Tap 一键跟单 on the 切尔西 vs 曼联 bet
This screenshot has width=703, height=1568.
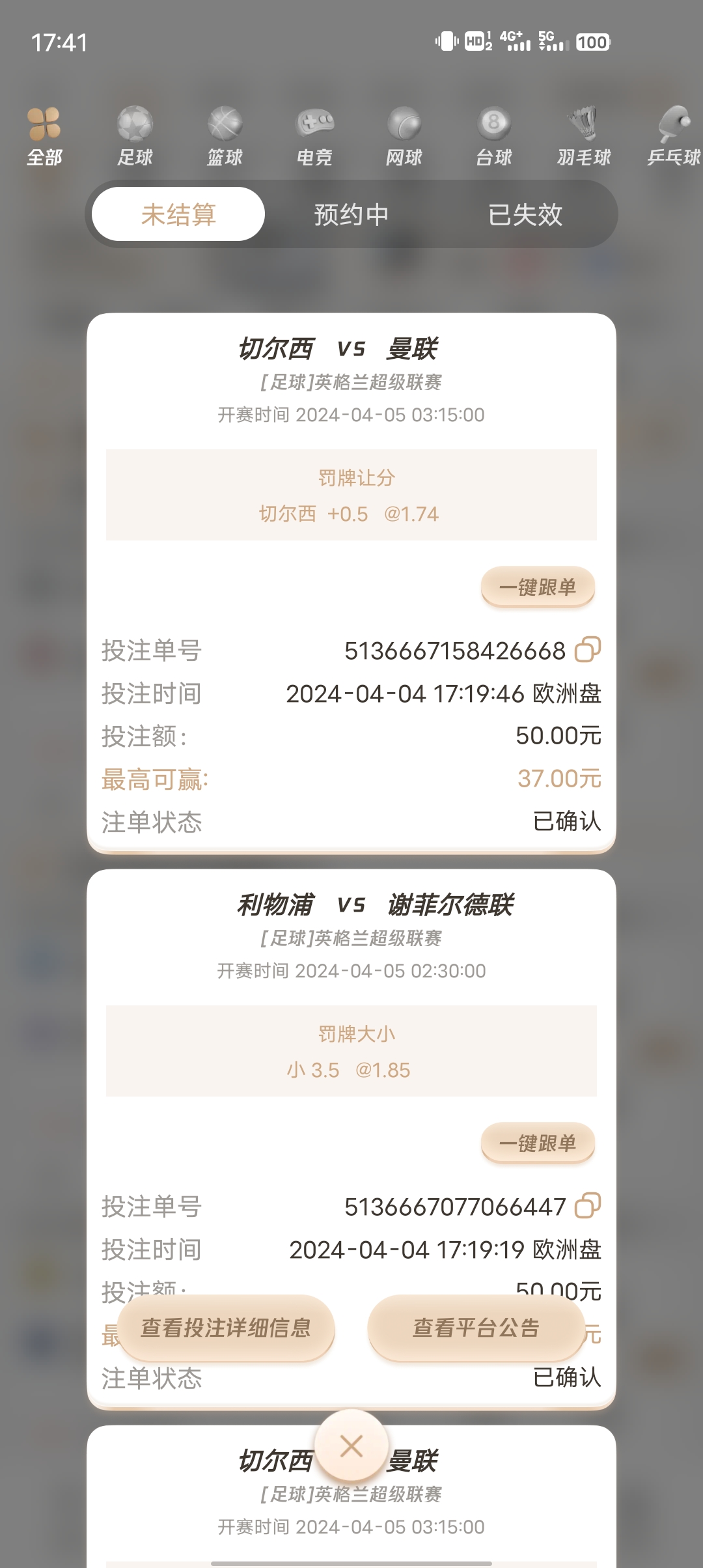tap(538, 587)
